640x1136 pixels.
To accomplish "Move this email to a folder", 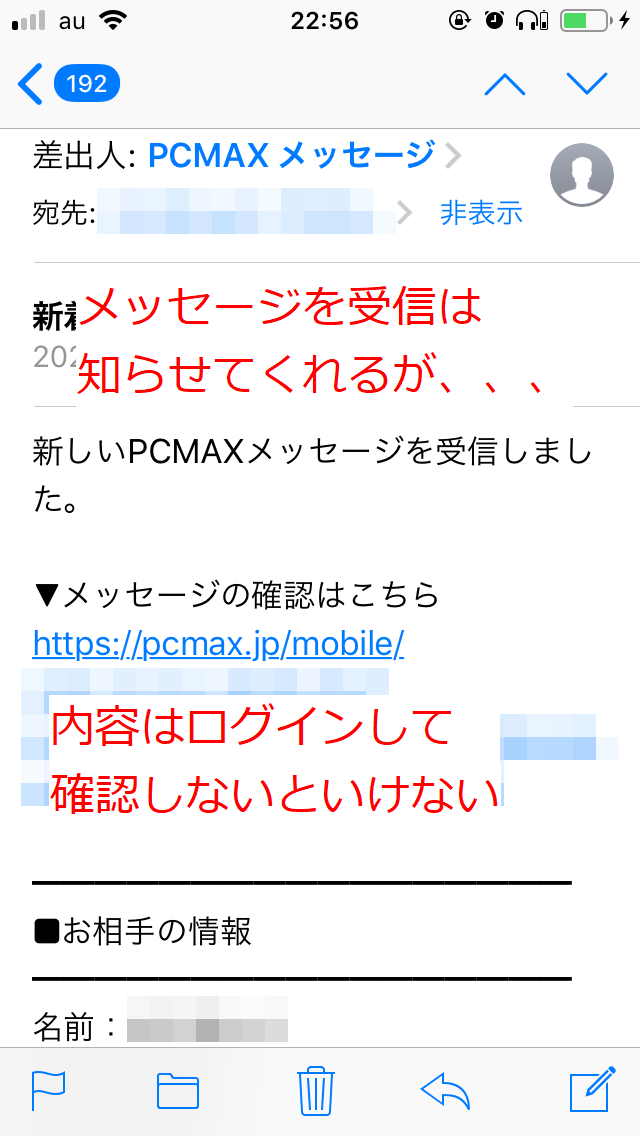I will tap(178, 1090).
